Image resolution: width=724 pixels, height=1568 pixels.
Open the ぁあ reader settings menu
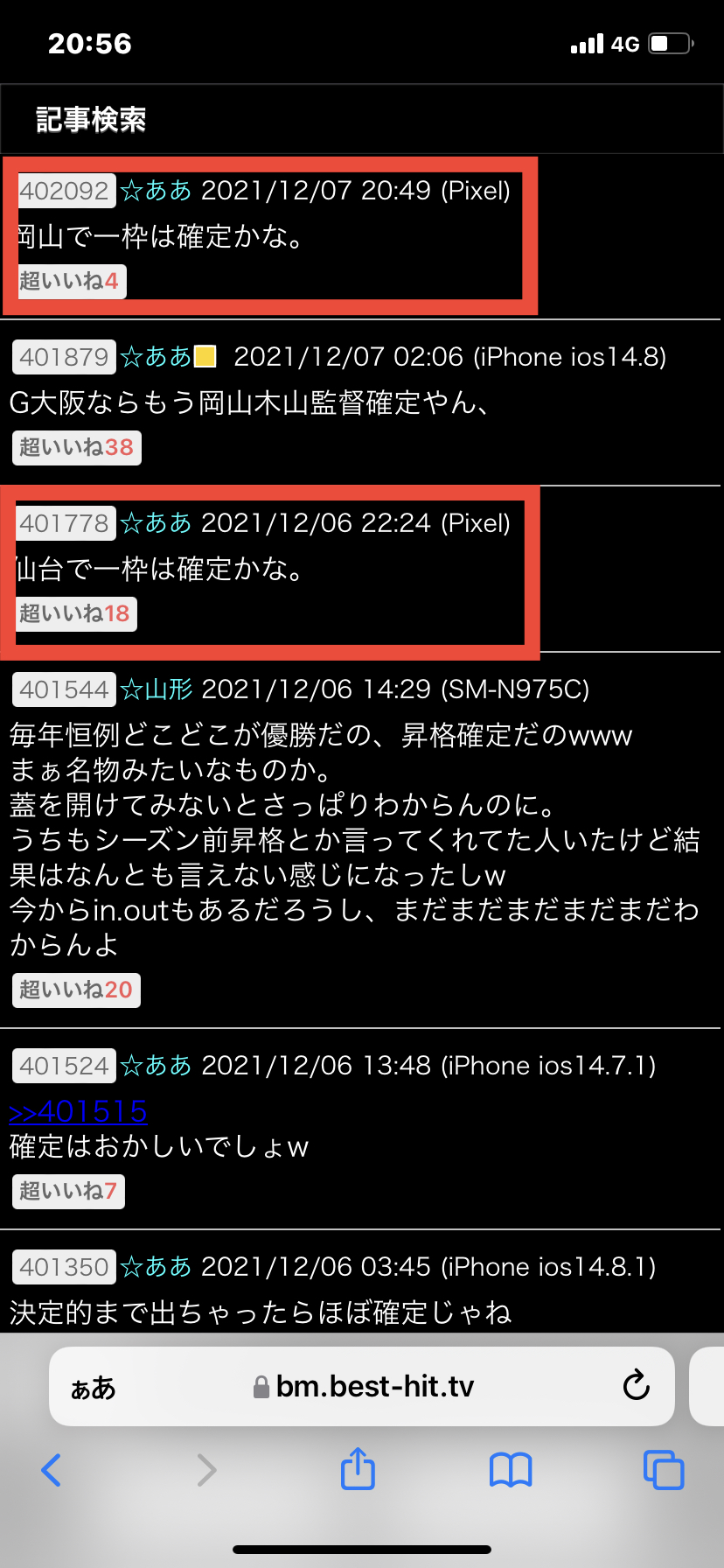coord(93,1387)
